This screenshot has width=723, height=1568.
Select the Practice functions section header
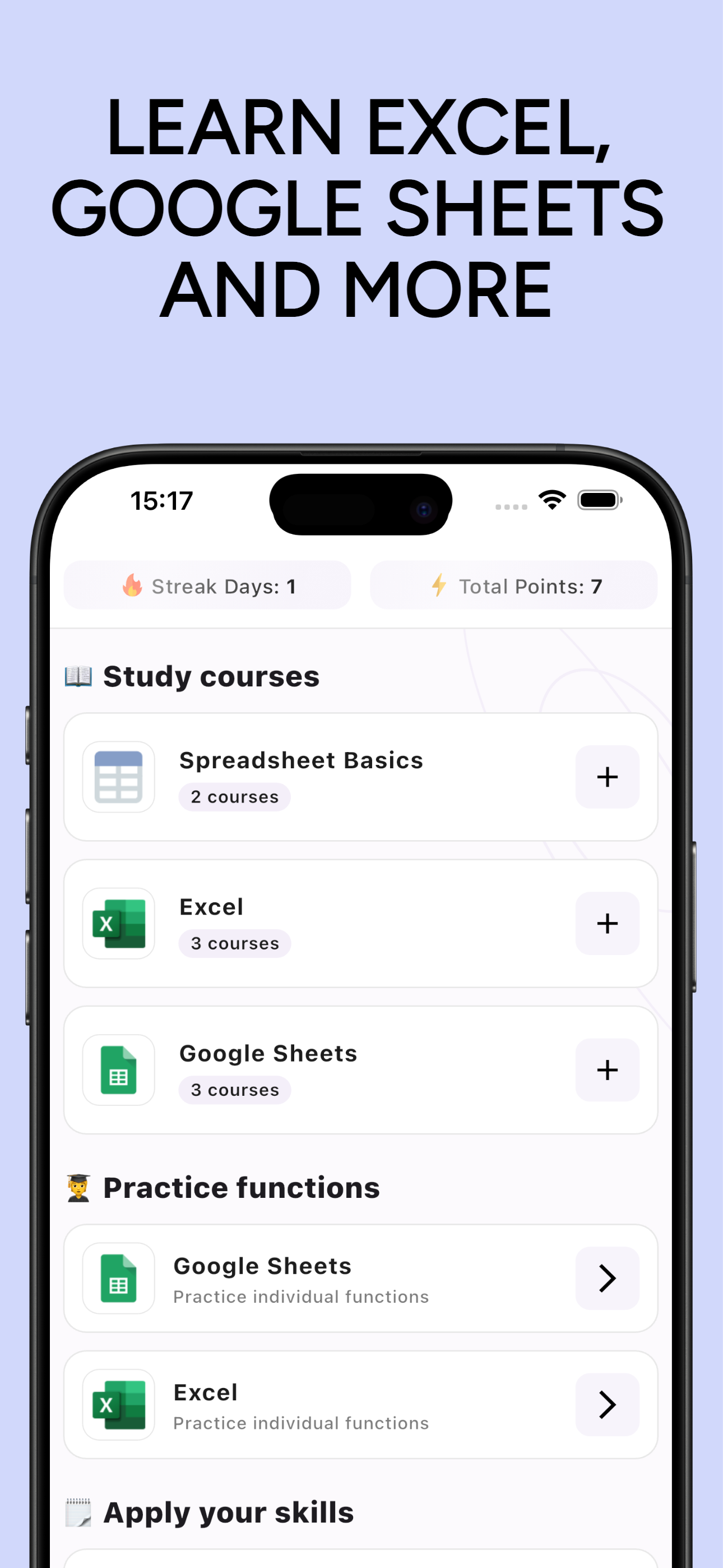tap(242, 1187)
